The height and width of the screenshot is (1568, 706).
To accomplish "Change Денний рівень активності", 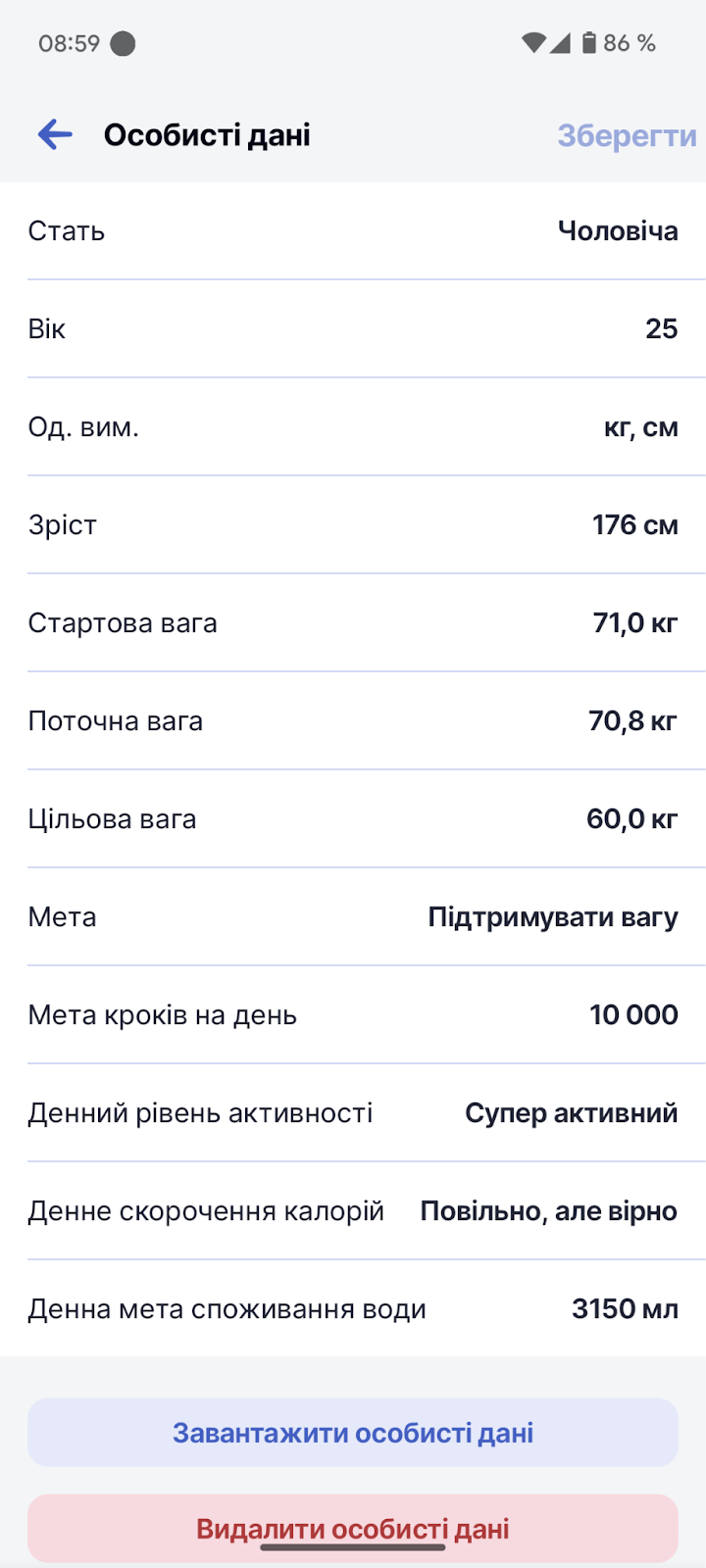I will coord(353,1113).
